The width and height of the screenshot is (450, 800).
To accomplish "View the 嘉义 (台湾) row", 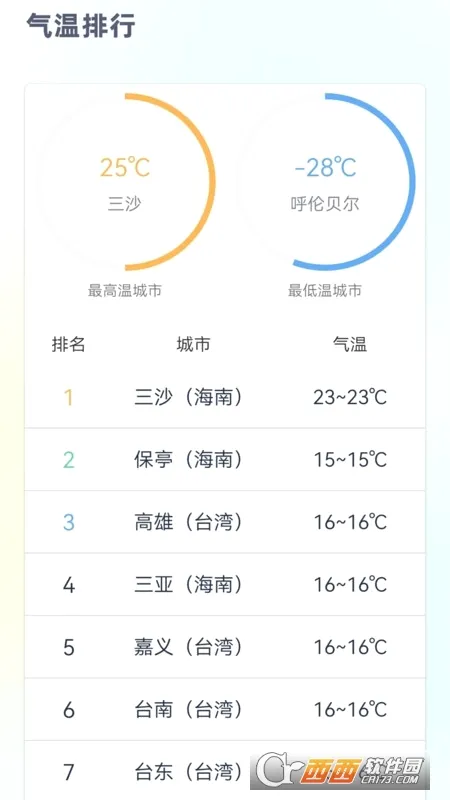I will [x=225, y=647].
